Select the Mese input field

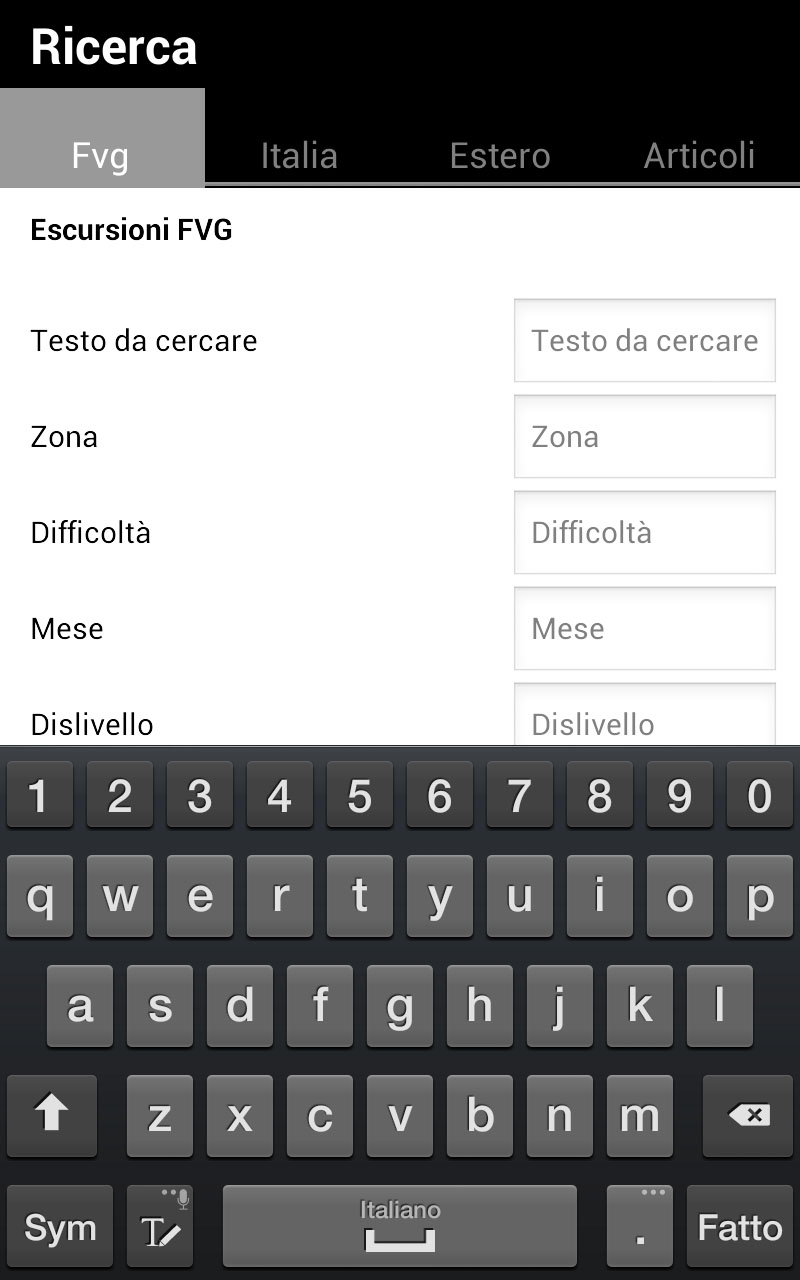[644, 628]
